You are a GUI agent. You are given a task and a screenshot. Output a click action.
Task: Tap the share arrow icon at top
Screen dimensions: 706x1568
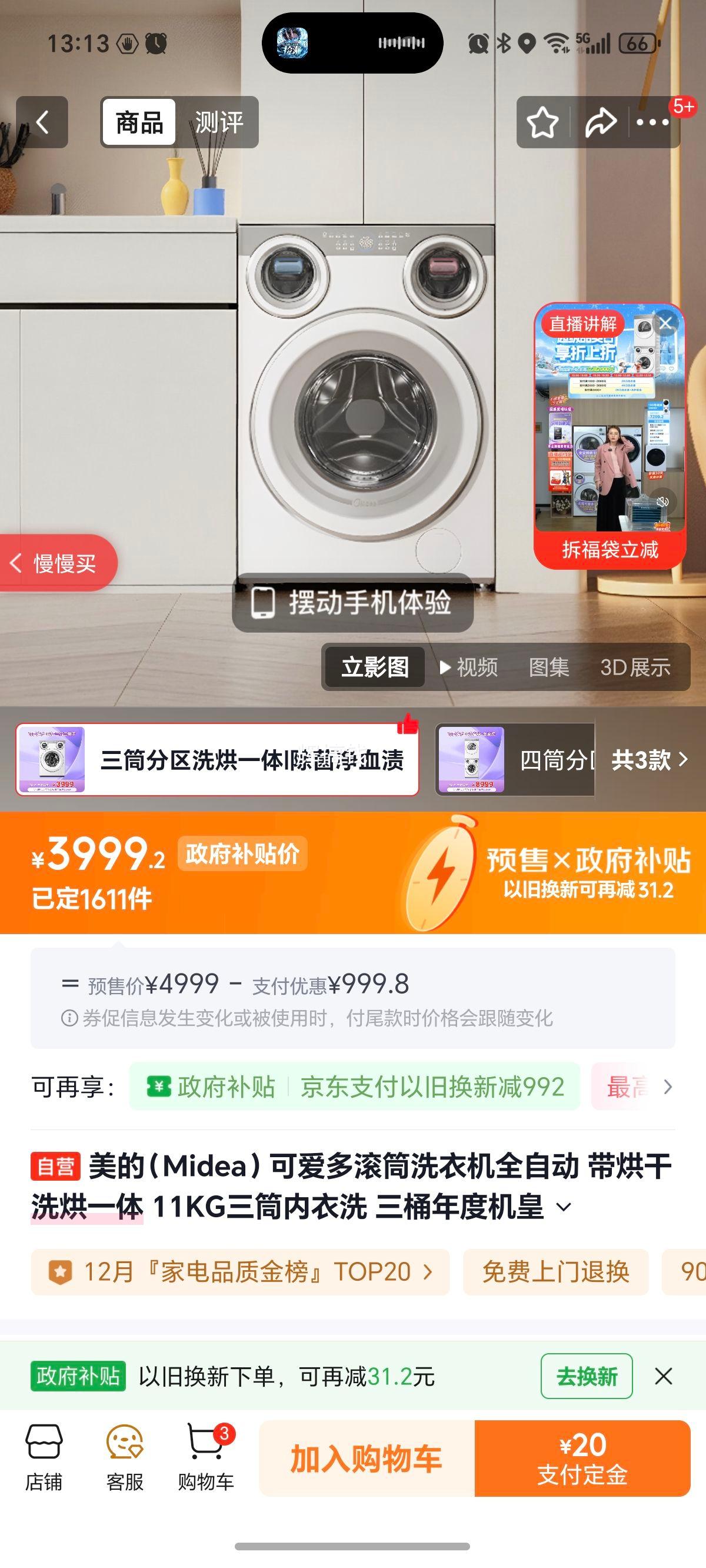pyautogui.click(x=601, y=123)
